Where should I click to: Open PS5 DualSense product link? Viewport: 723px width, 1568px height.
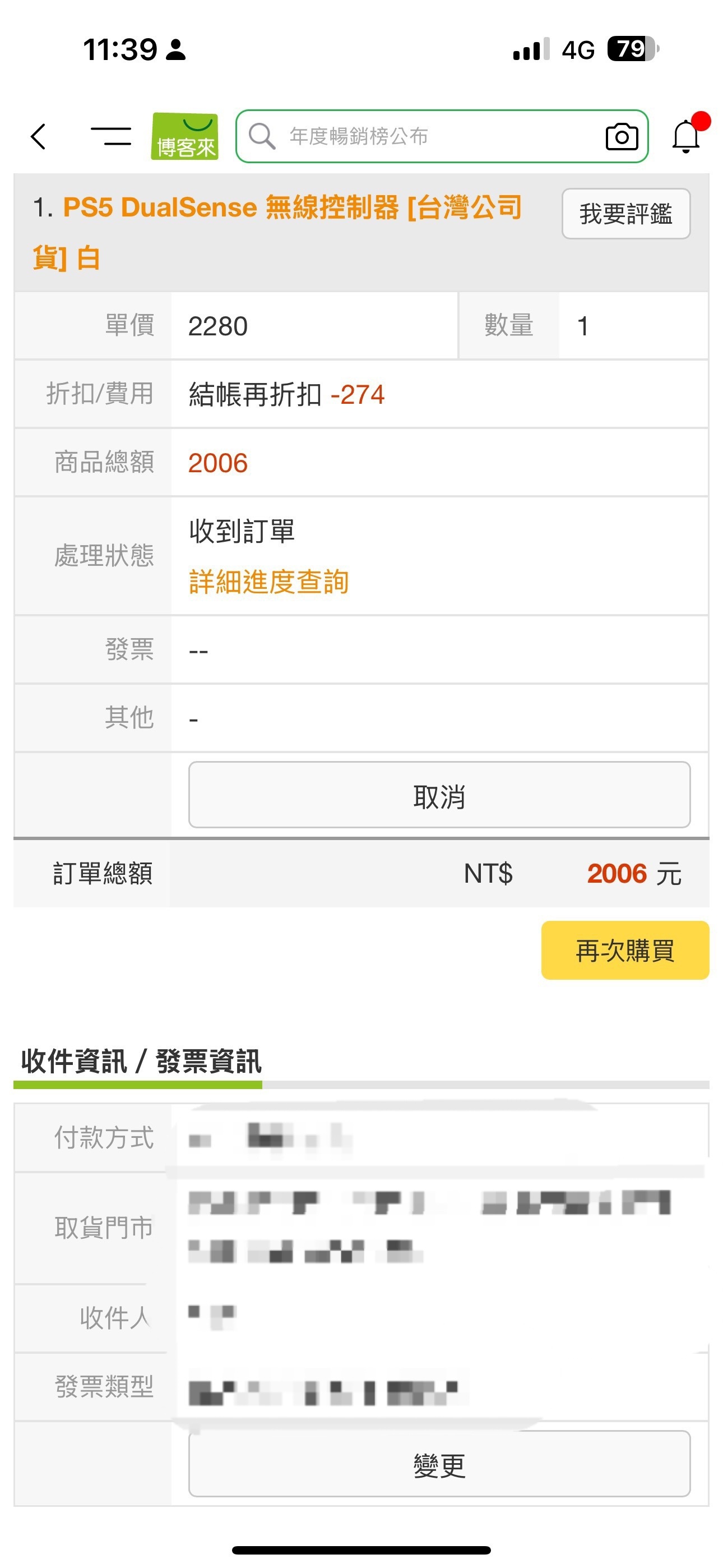(277, 233)
